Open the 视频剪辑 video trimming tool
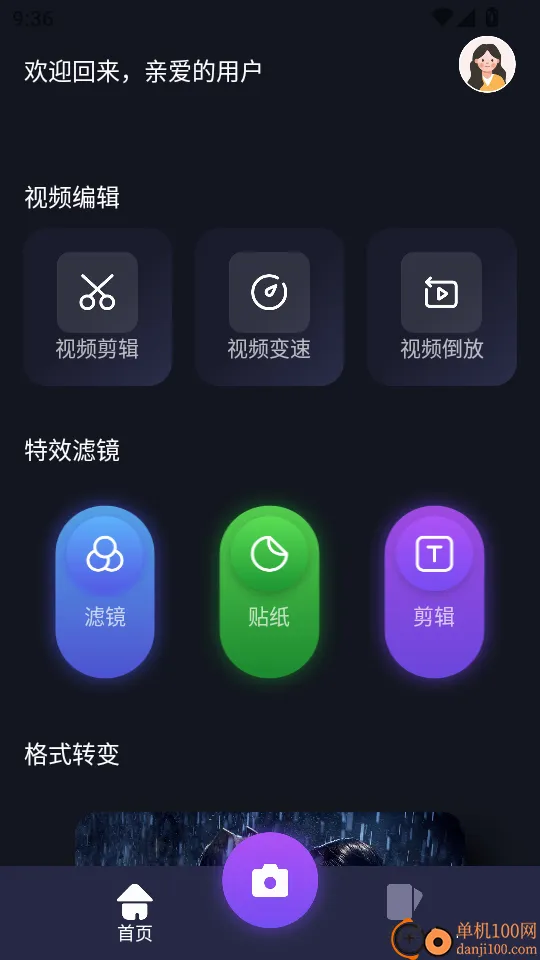This screenshot has height=960, width=540. 97,307
